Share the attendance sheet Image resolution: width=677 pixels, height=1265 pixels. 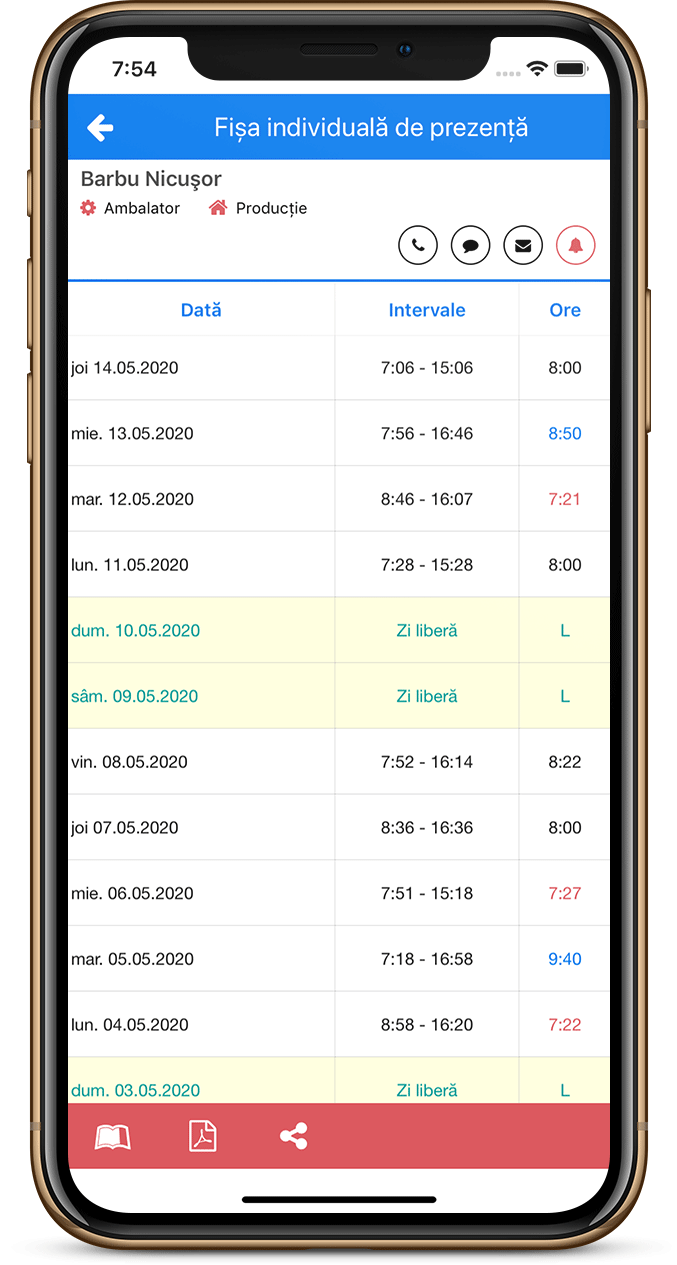294,1136
